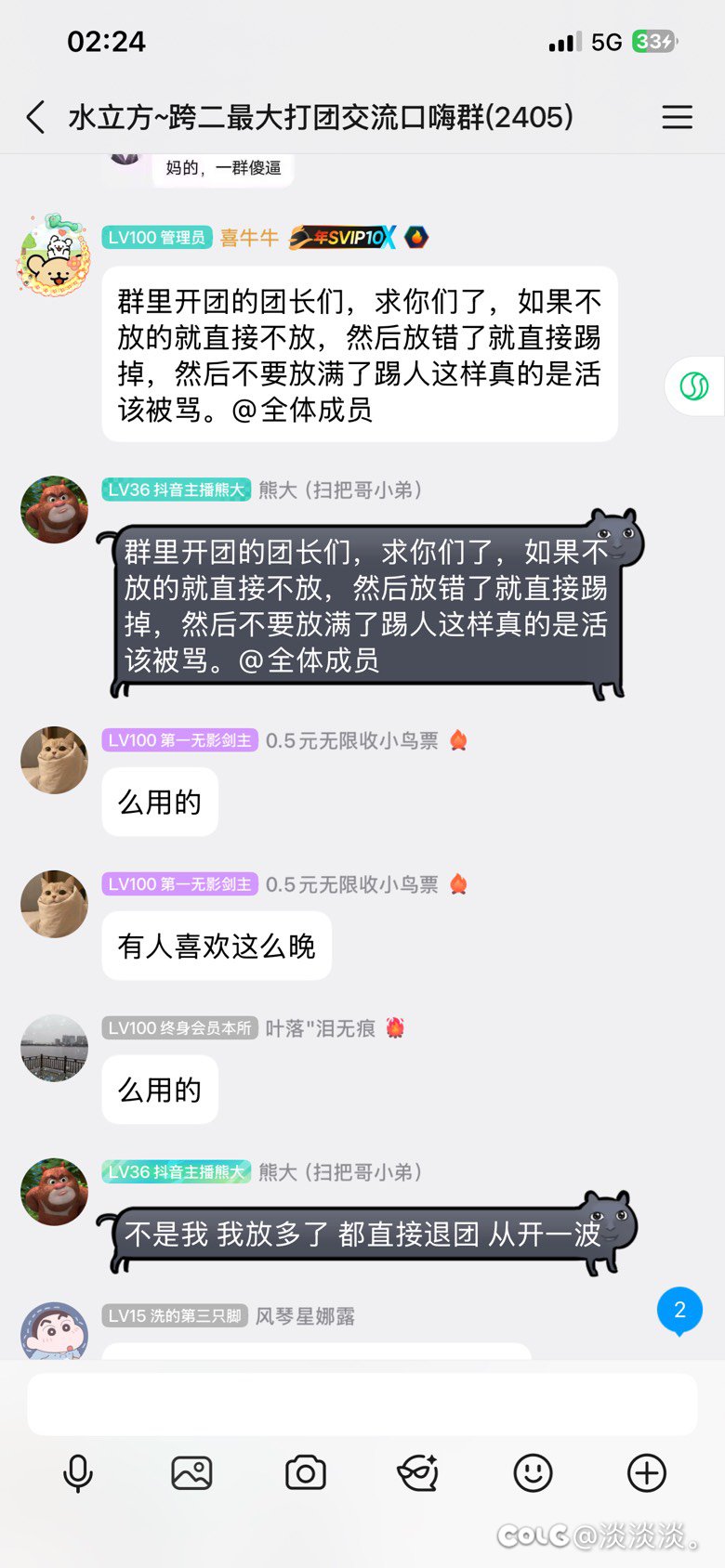
Task: Tap the message input field
Action: coord(362,1405)
